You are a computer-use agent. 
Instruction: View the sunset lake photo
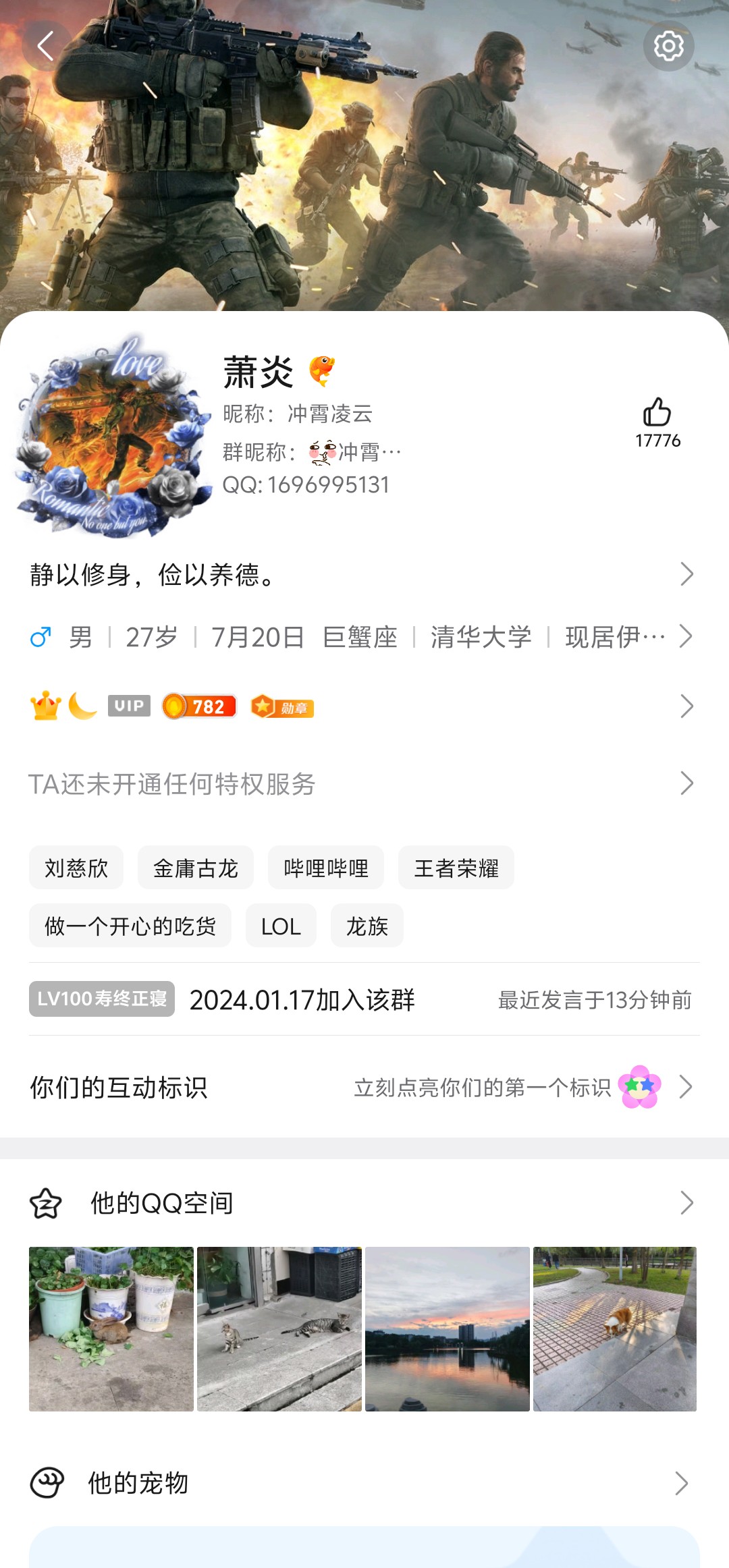tap(448, 1329)
